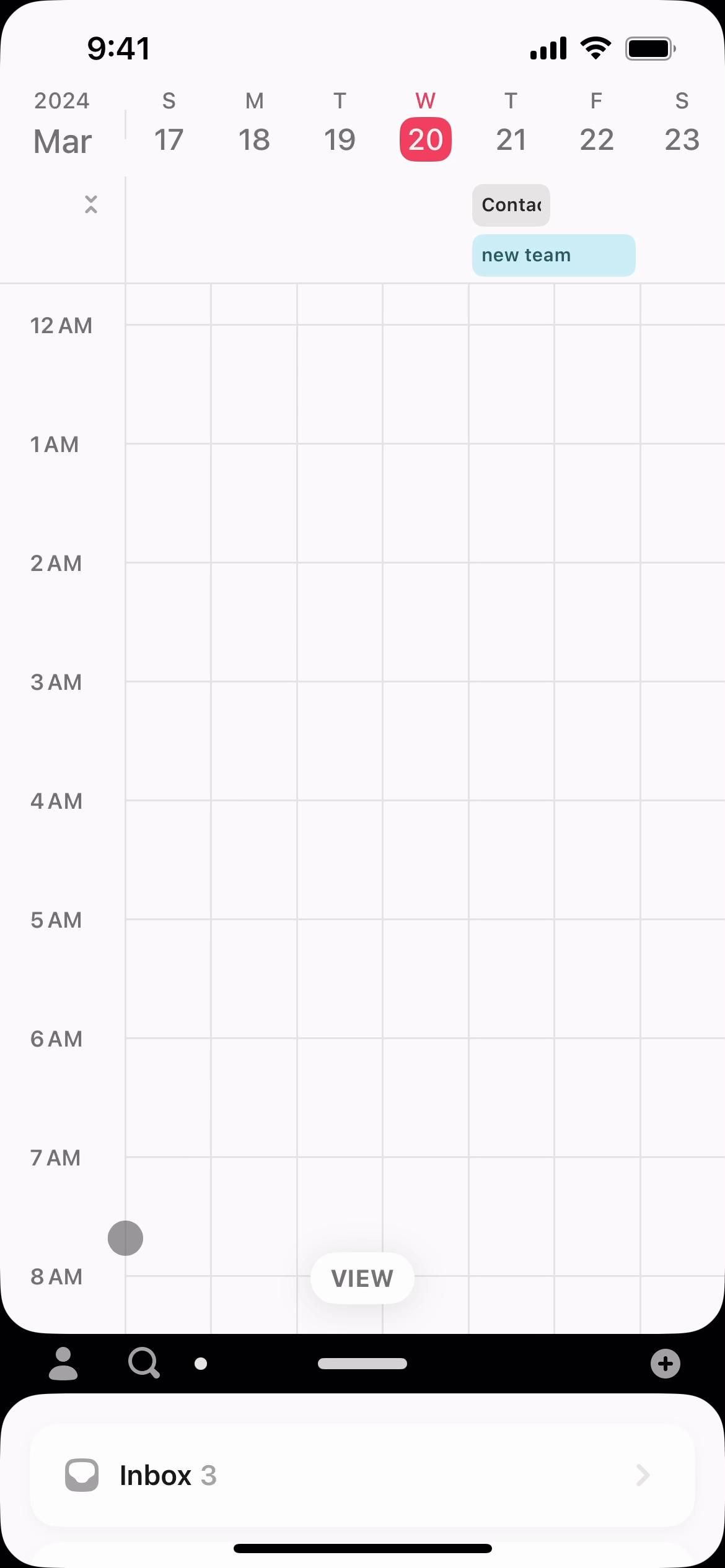
Task: Select Saturday 23 in the week header
Action: [x=682, y=127]
